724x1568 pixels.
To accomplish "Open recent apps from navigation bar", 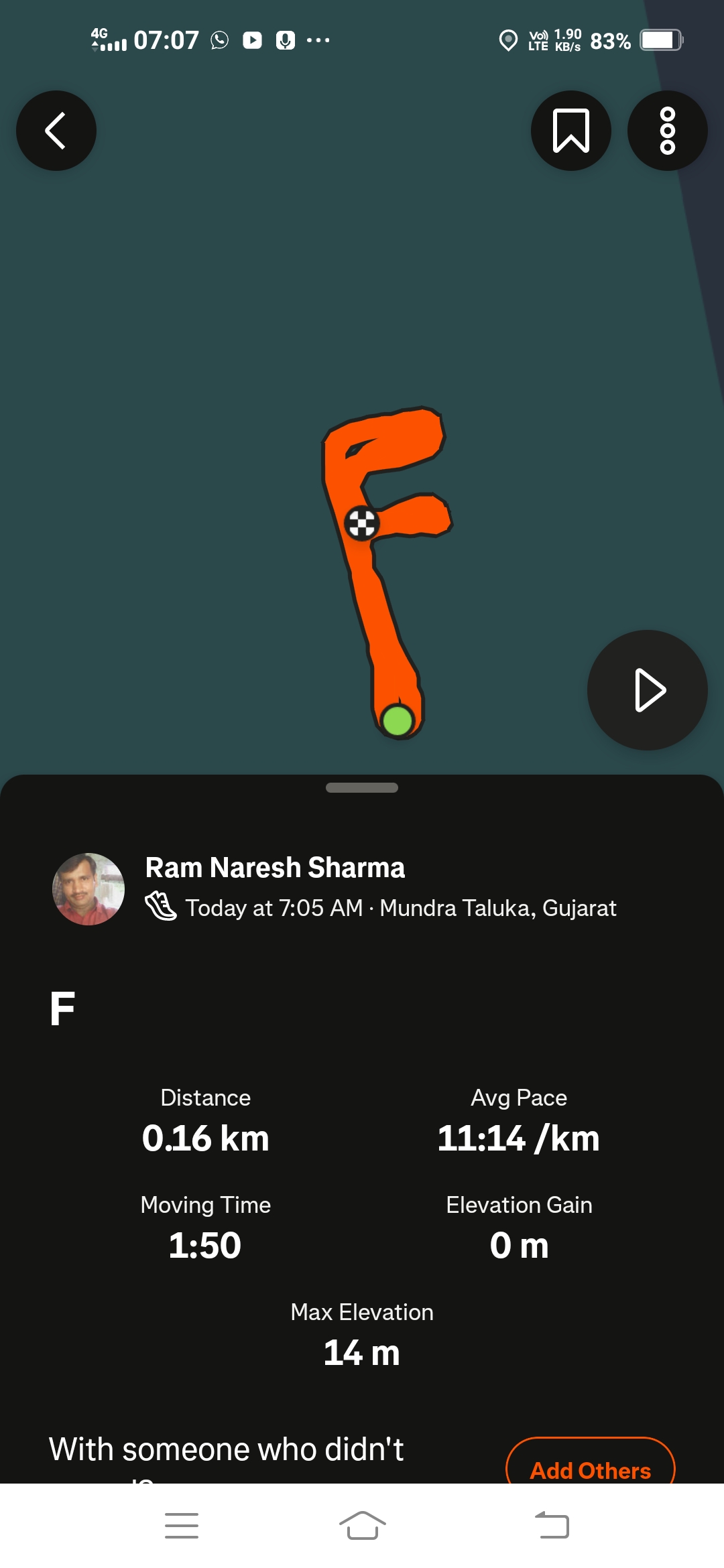I will (x=182, y=1526).
